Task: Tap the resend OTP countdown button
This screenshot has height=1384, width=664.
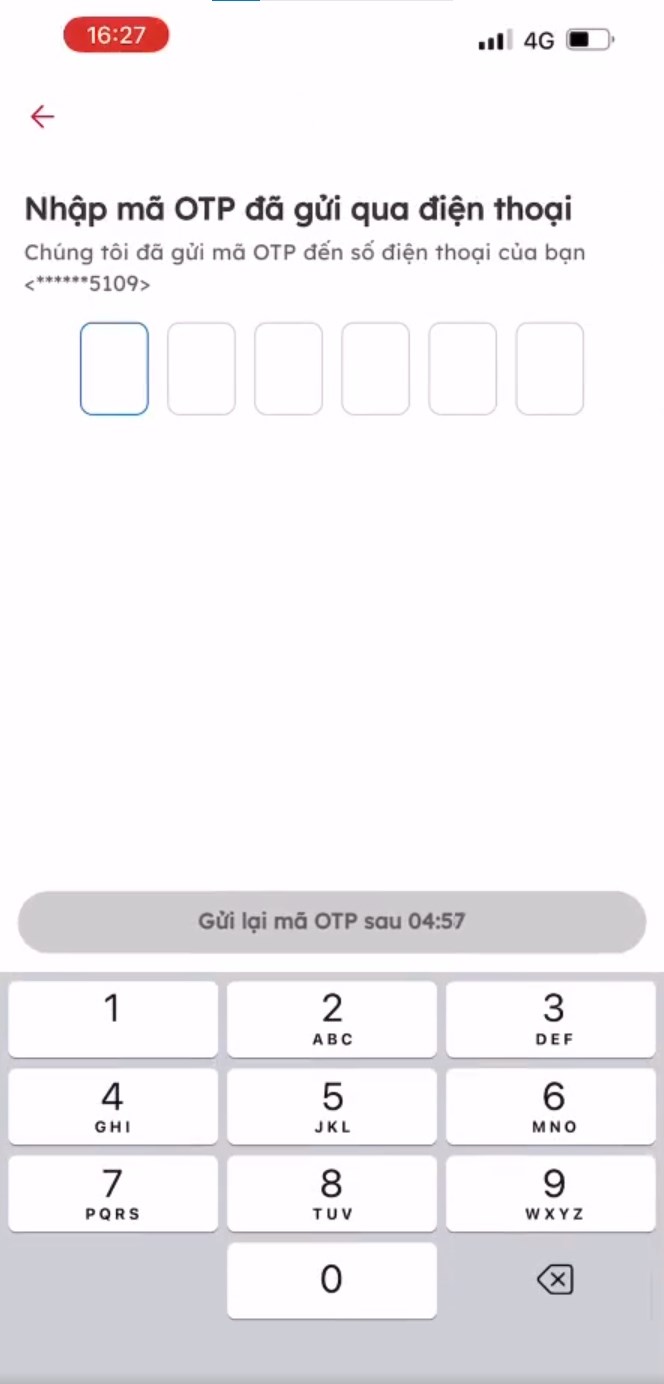Action: pyautogui.click(x=332, y=921)
